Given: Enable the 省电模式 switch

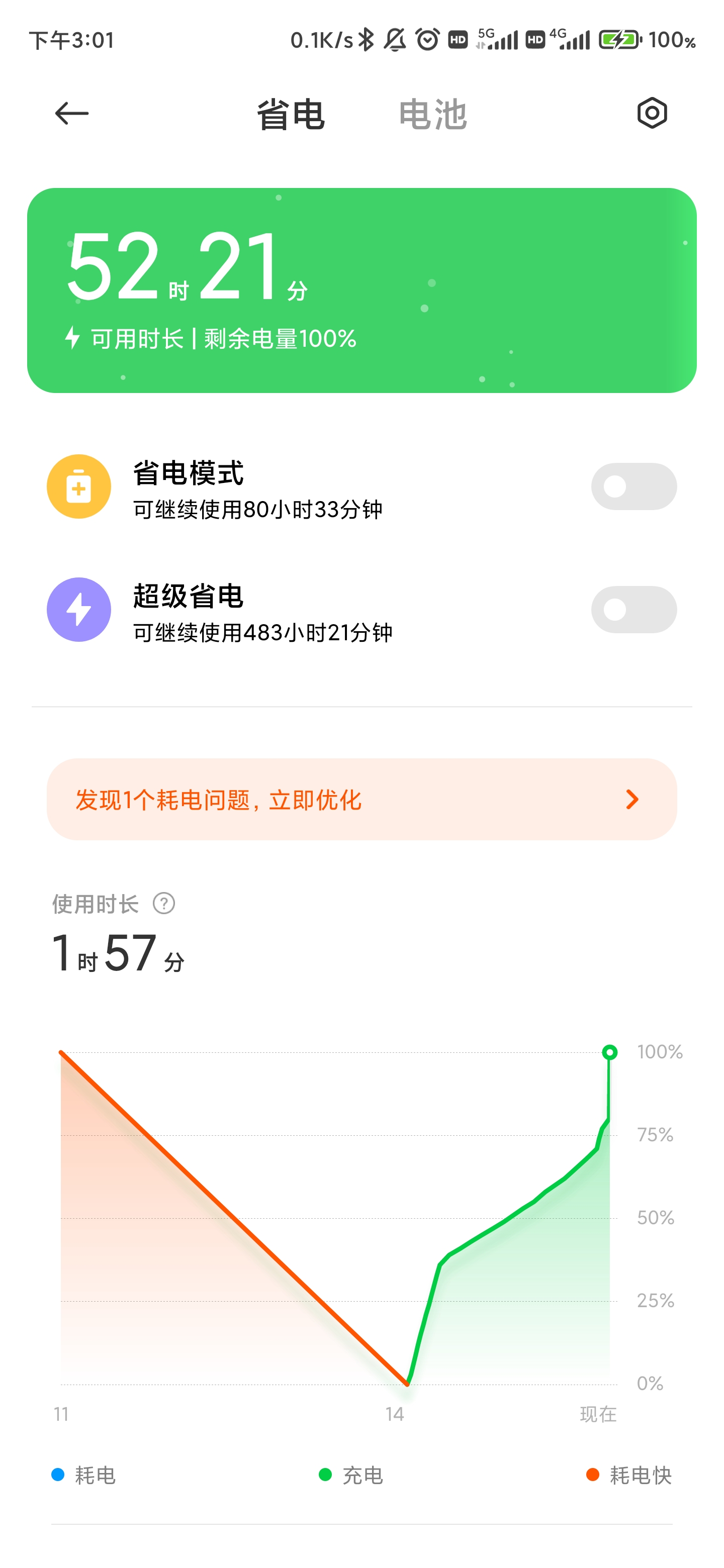Looking at the screenshot, I should point(633,486).
